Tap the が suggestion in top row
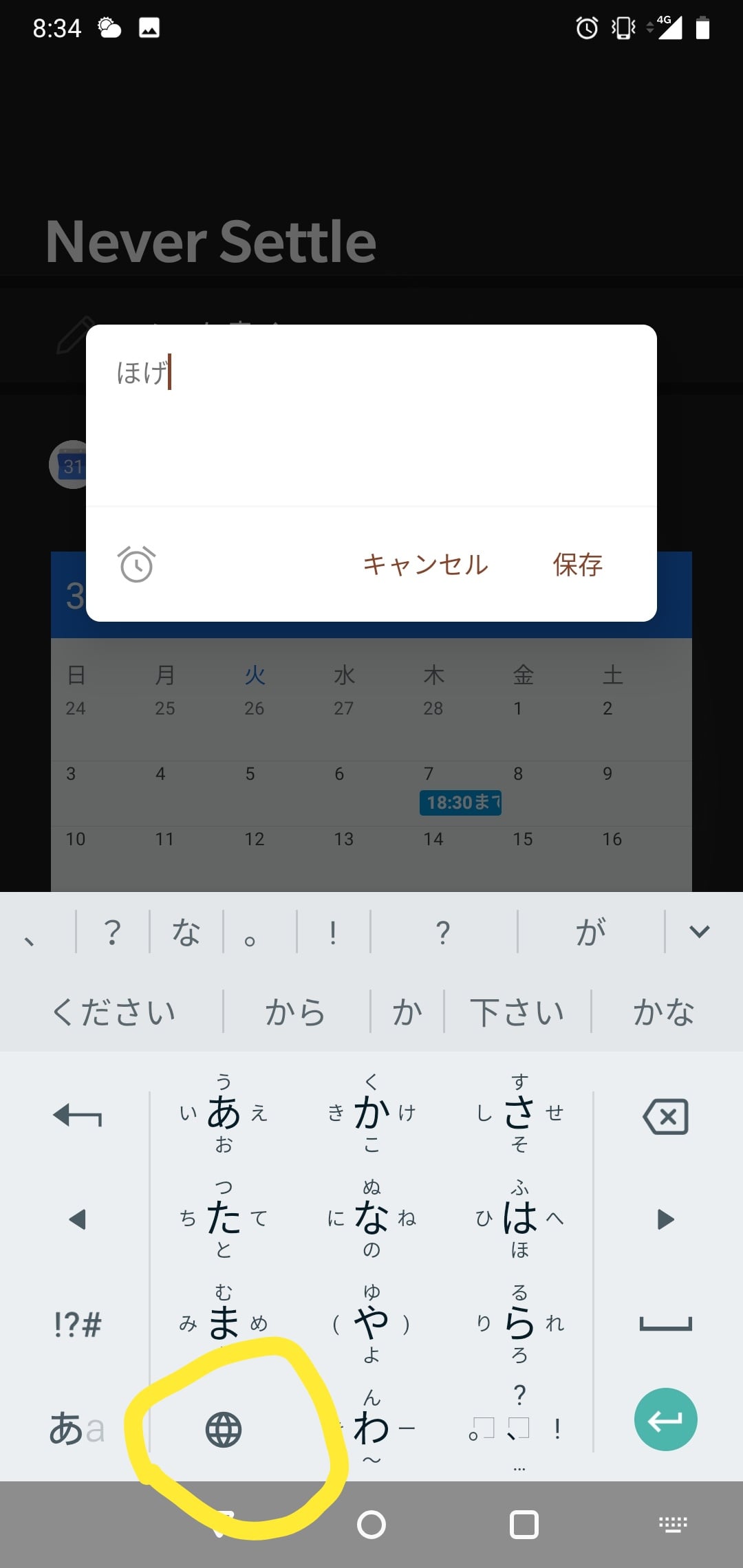 [x=590, y=932]
